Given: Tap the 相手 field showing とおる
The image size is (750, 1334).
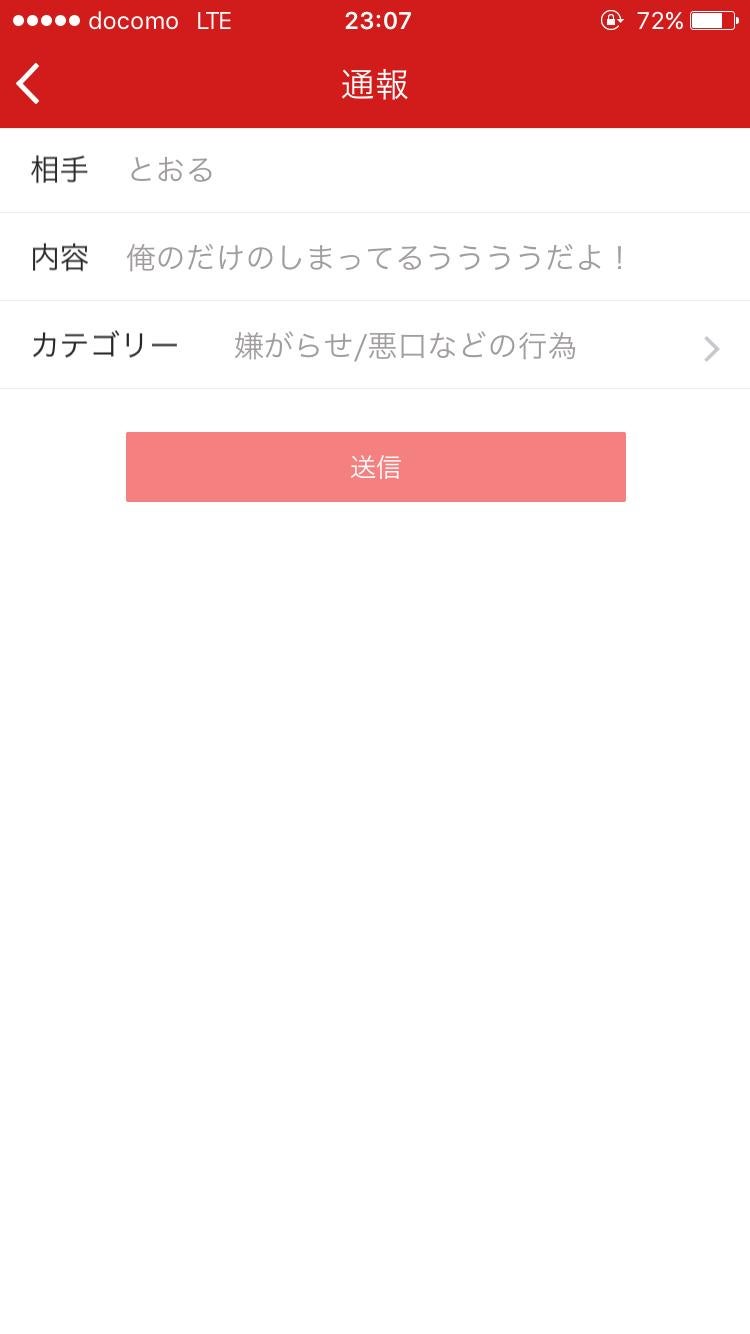Looking at the screenshot, I should coord(170,170).
